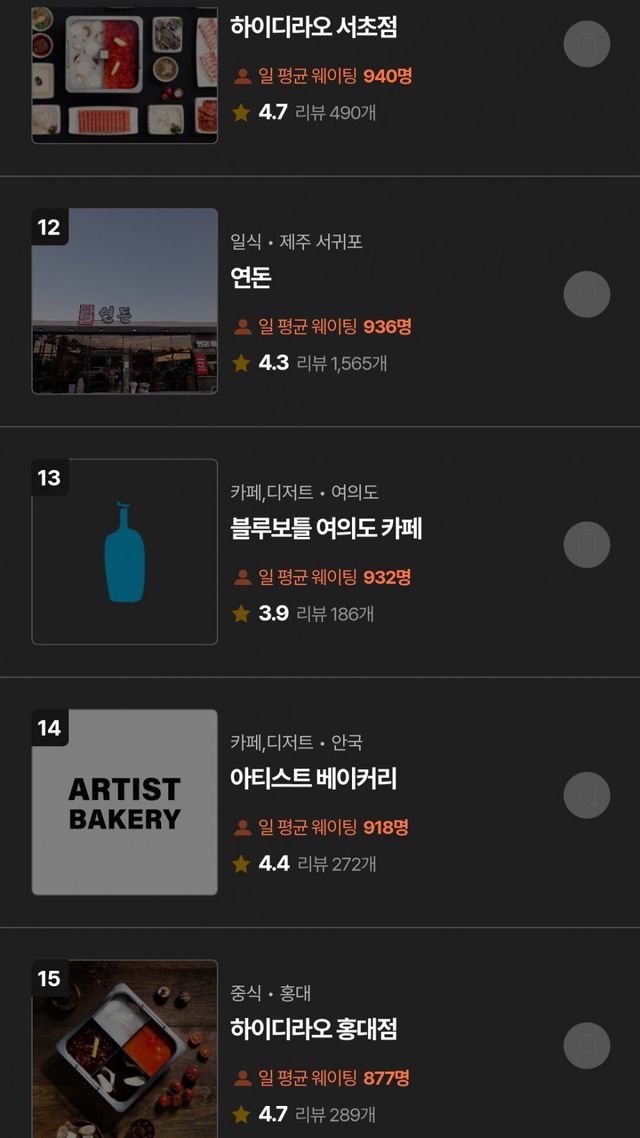
Task: View the 아티스트 베이커리 listing
Action: [314, 778]
